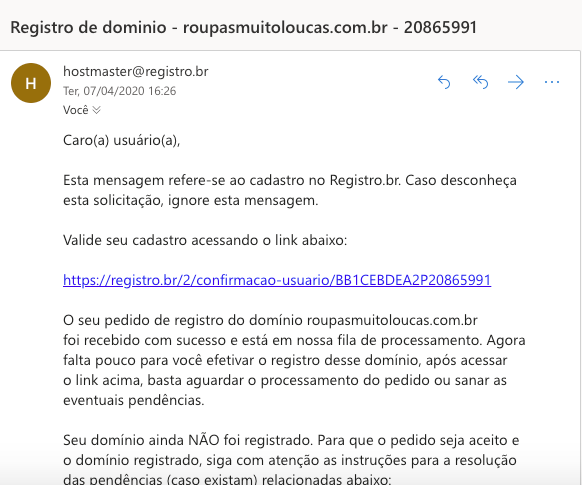This screenshot has height=485, width=582.
Task: Reply to the hostmaster email
Action: [444, 82]
